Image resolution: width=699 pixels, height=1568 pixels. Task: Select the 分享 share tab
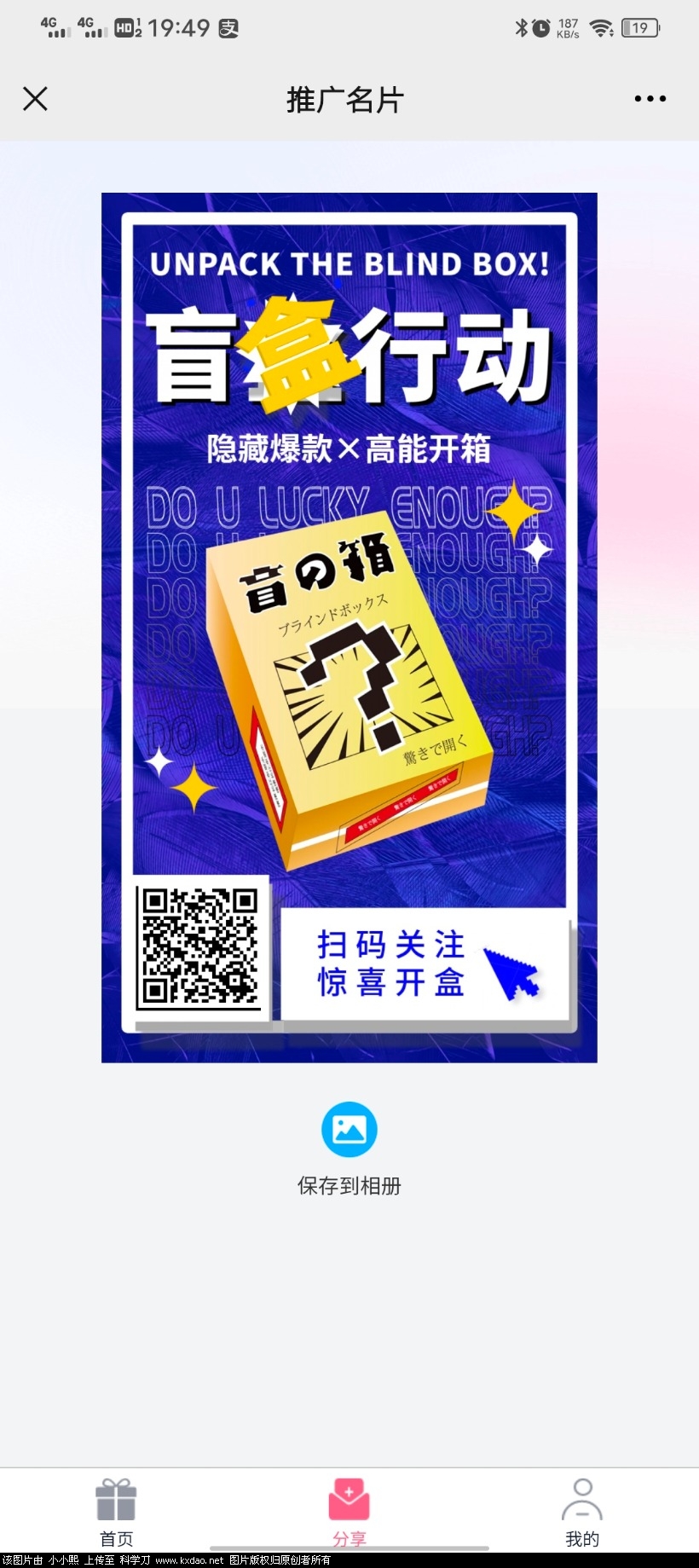[x=349, y=1513]
